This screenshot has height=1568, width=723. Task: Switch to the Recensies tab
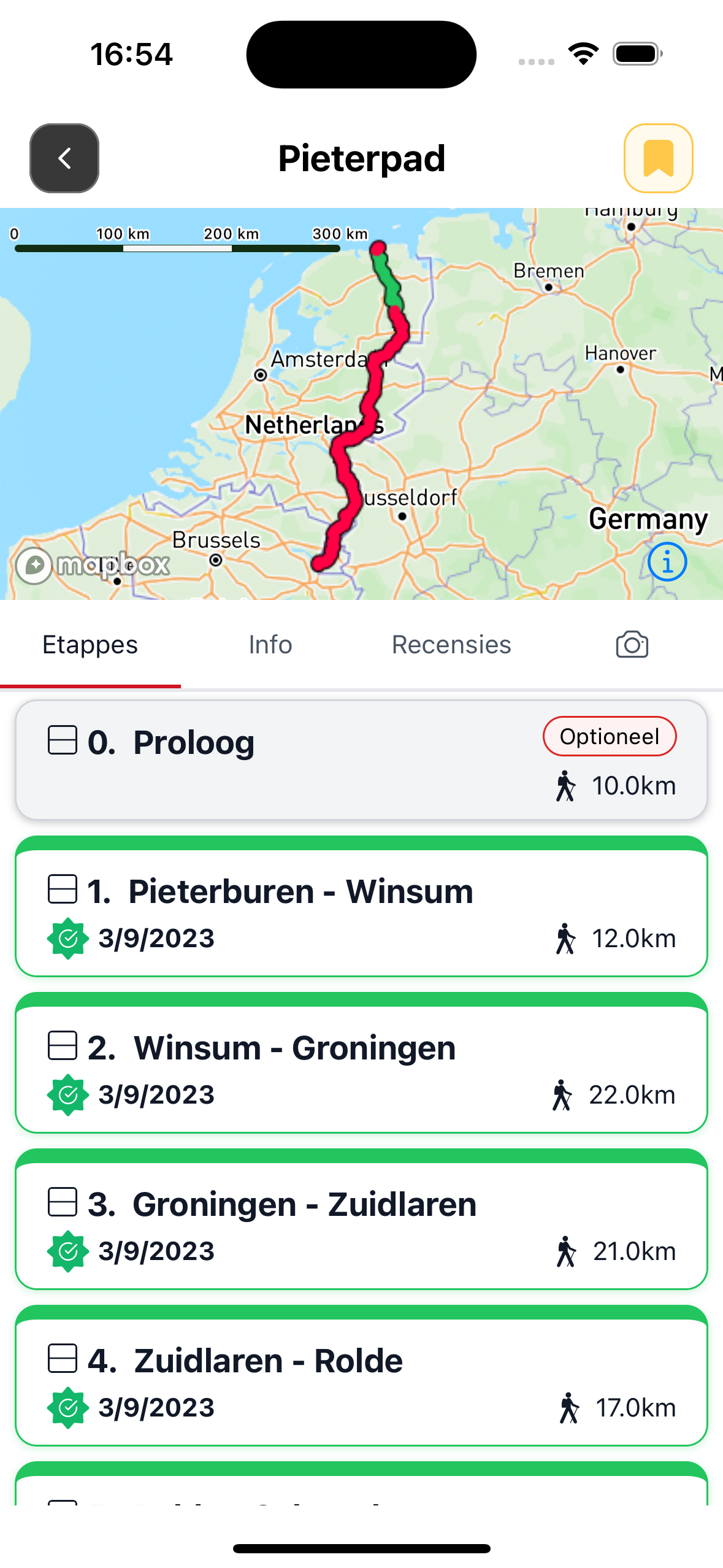pos(451,645)
